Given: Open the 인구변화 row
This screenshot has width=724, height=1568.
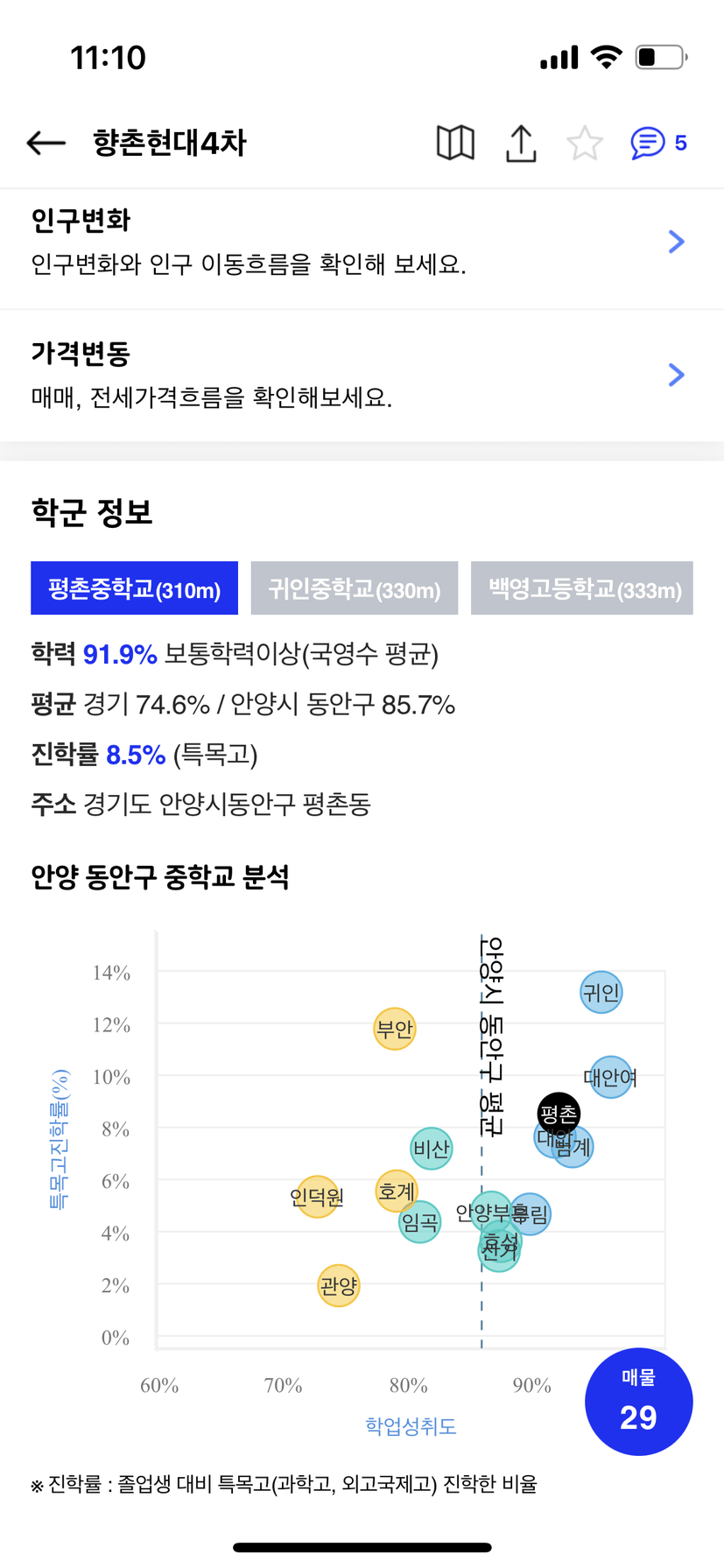Looking at the screenshot, I should point(362,242).
